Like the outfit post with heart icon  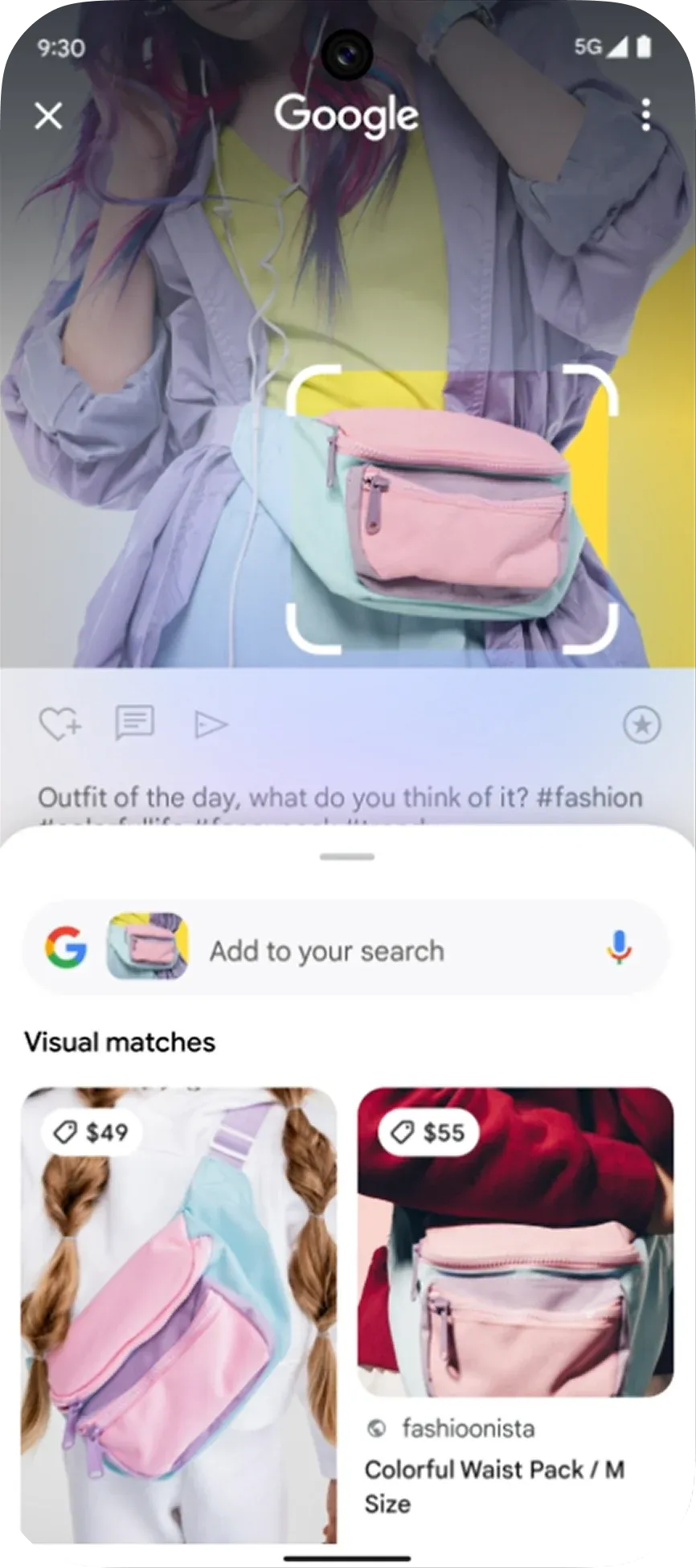[60, 724]
